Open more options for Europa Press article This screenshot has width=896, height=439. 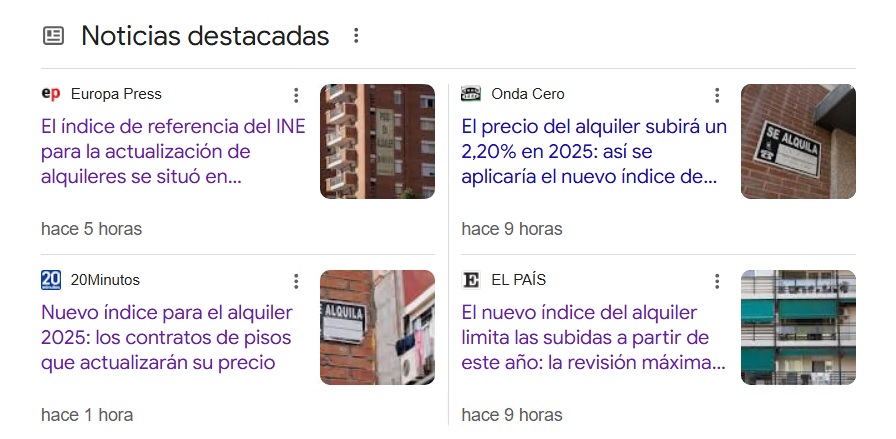tap(296, 95)
